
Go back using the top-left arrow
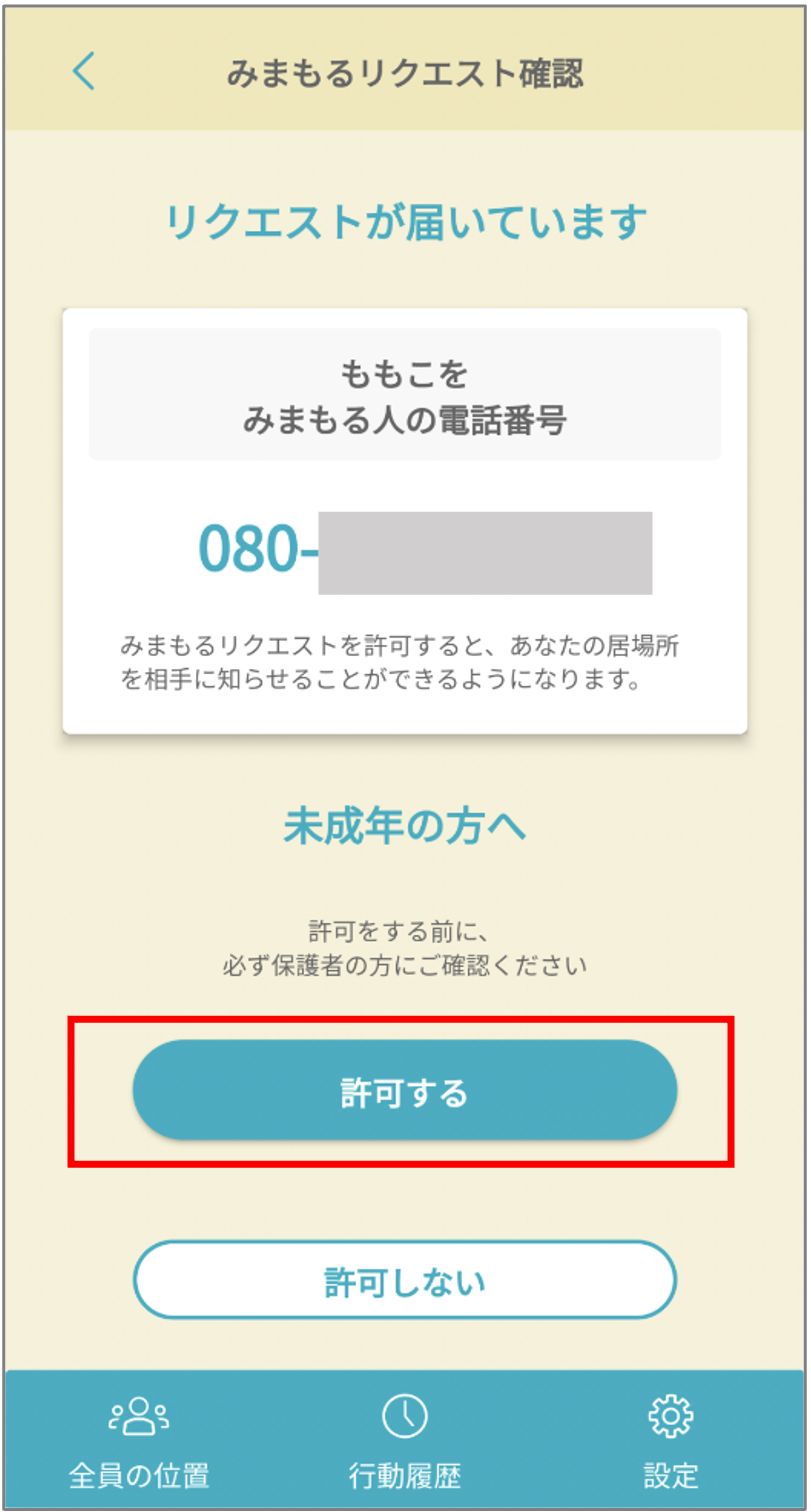[84, 72]
